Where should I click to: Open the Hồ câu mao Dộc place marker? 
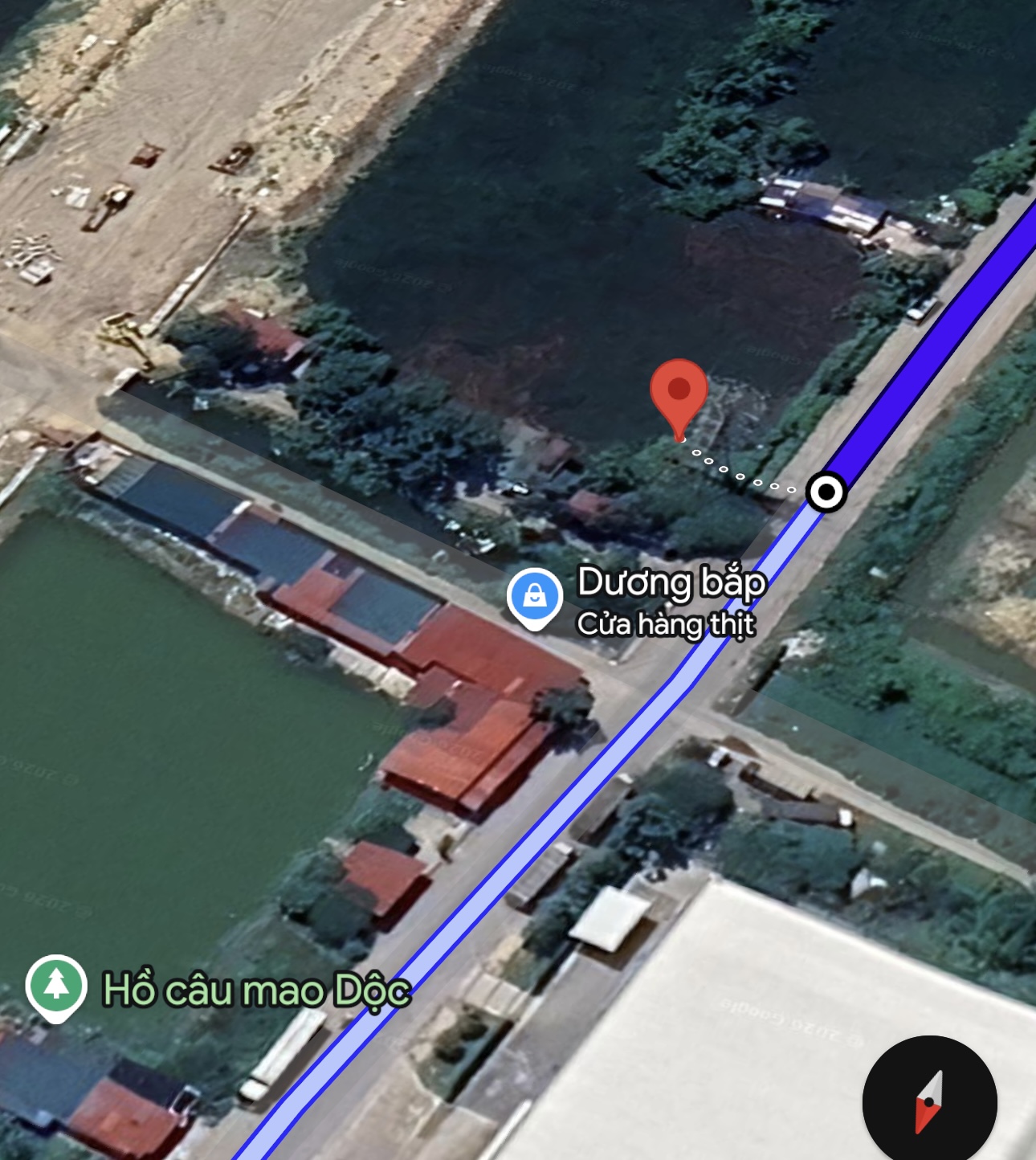56,985
